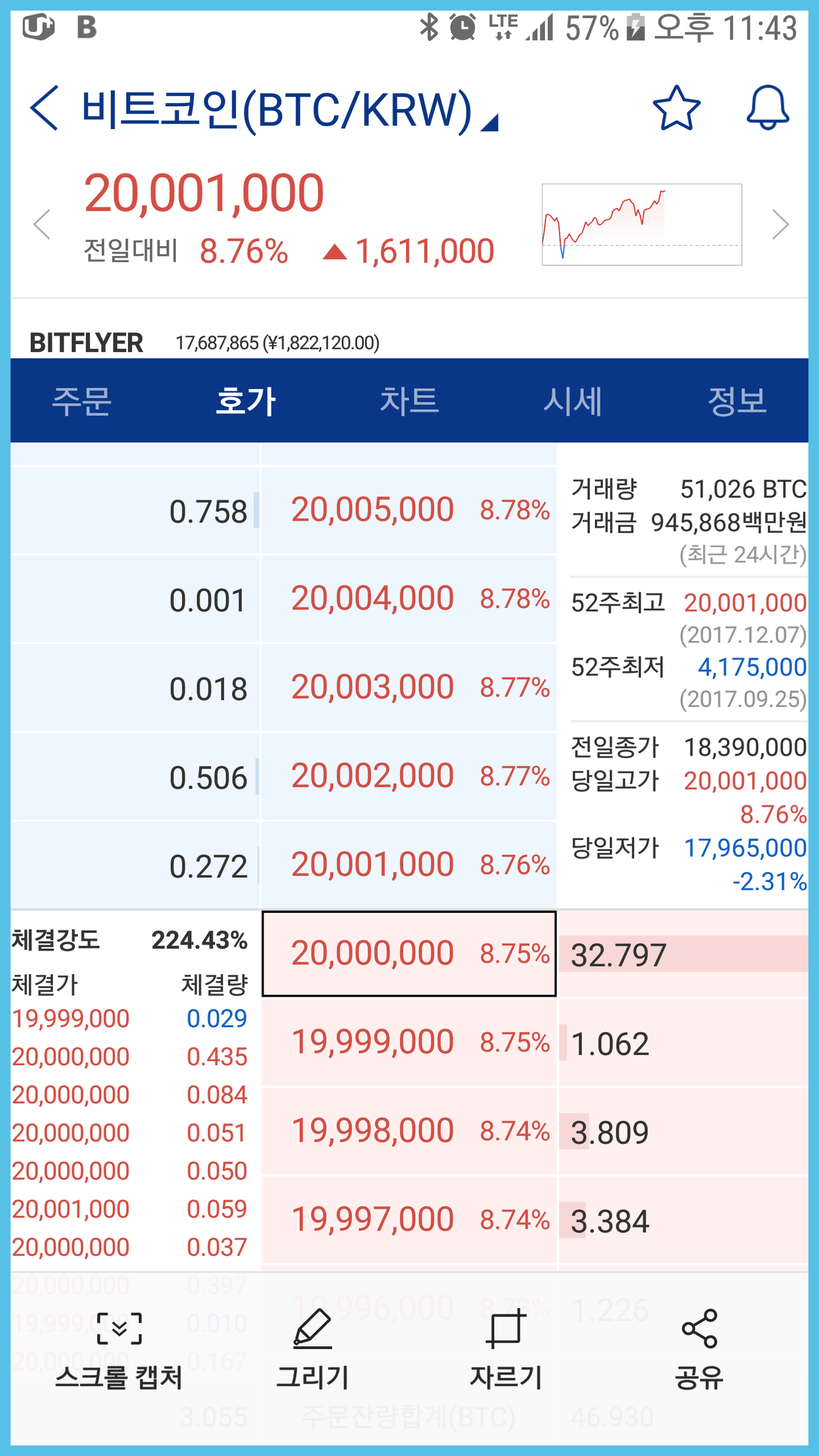This screenshot has height=1456, width=819.
Task: Click the 52주최고 price 20,001,000
Action: click(x=744, y=602)
